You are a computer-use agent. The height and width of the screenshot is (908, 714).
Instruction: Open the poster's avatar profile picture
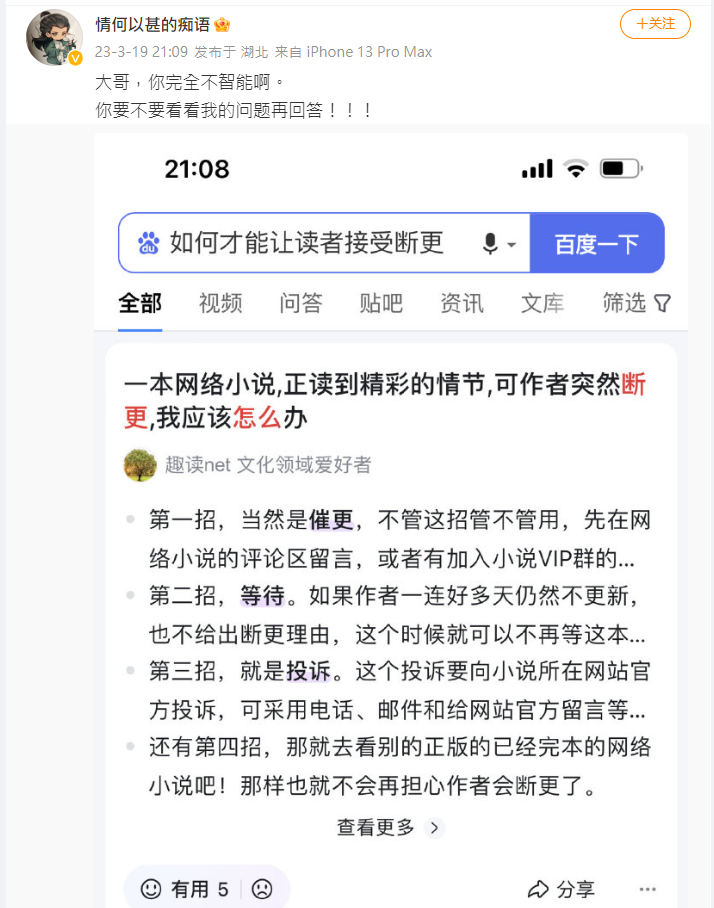point(54,38)
